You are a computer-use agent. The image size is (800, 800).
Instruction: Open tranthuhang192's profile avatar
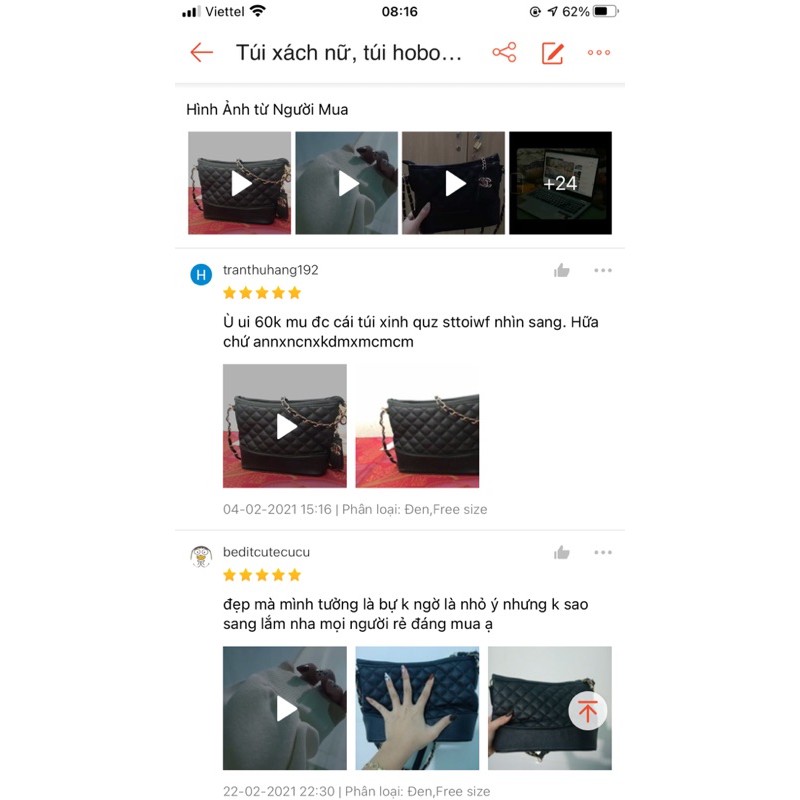(201, 275)
